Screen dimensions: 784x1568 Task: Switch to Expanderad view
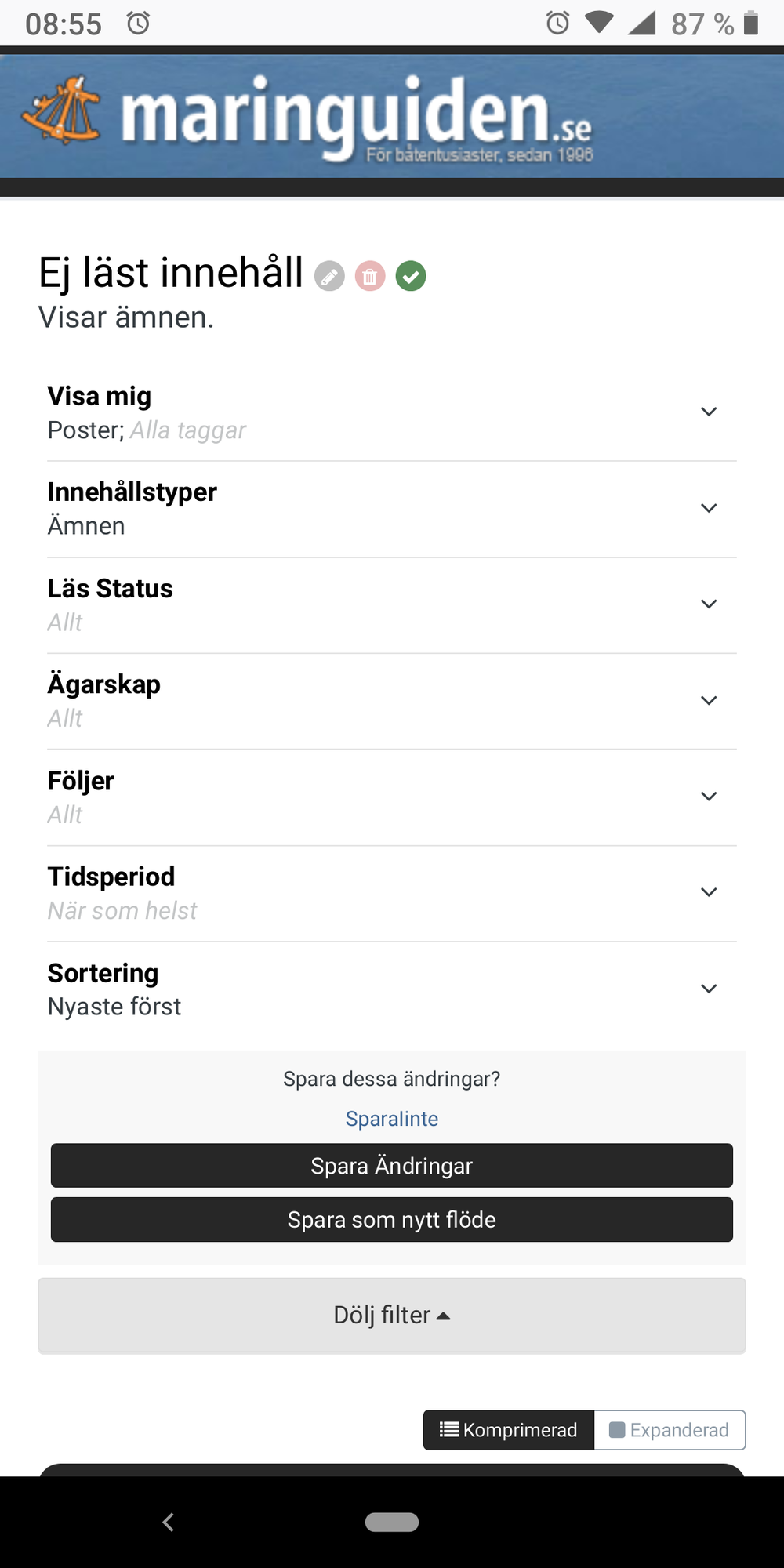[670, 1430]
